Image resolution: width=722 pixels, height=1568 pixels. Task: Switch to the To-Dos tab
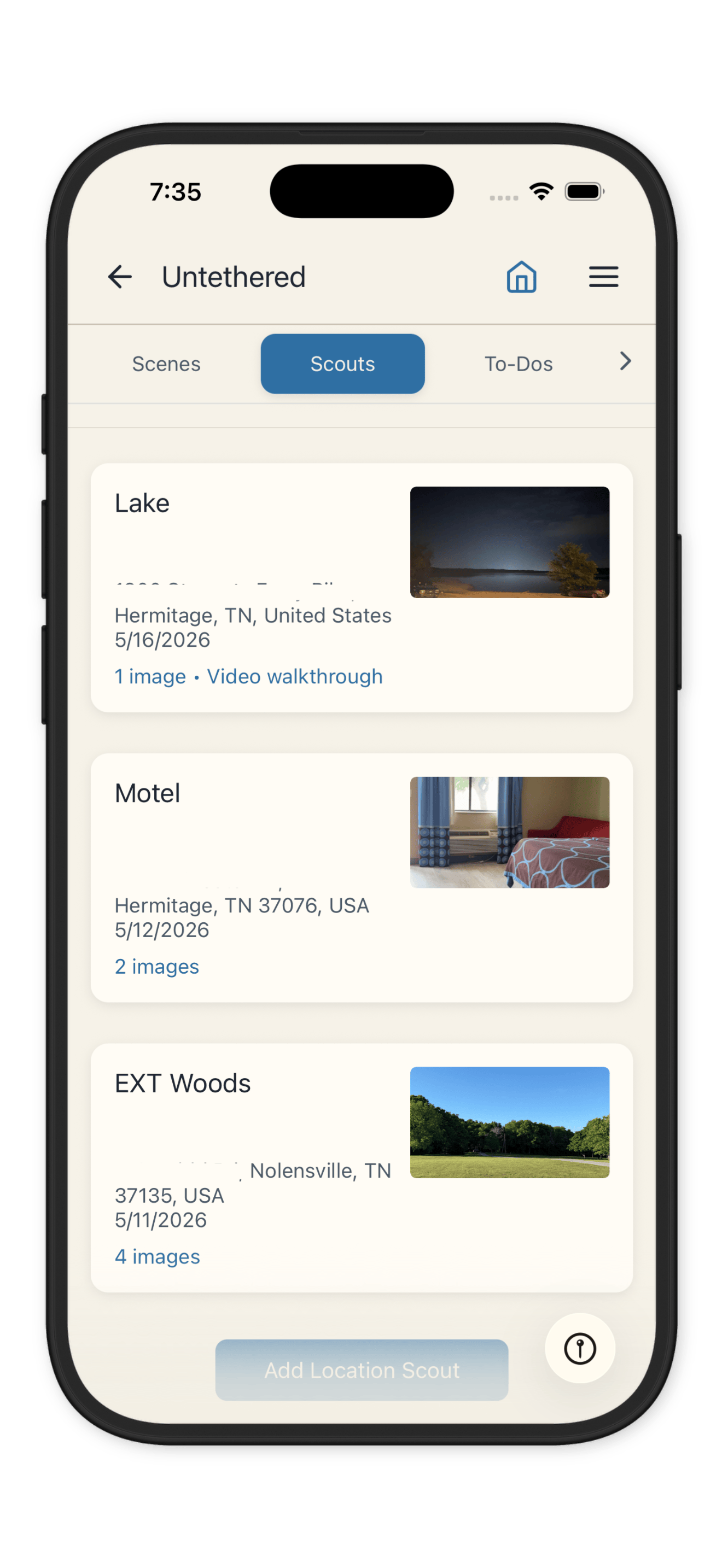pyautogui.click(x=518, y=364)
